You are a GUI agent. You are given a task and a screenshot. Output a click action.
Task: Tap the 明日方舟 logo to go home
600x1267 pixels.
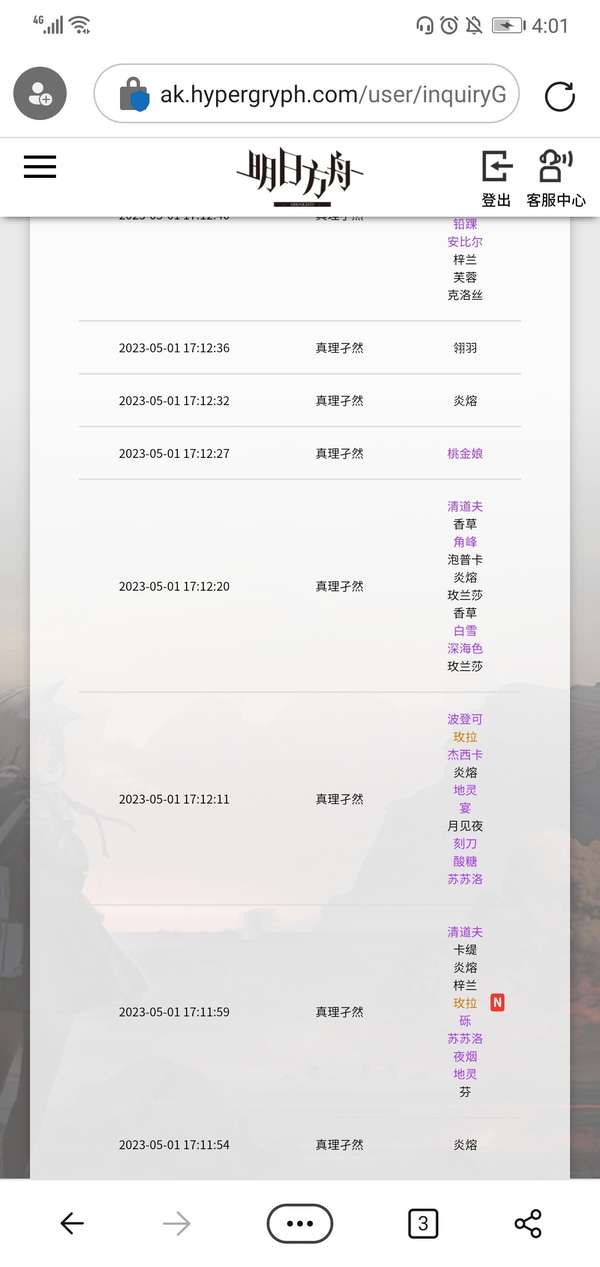[300, 178]
